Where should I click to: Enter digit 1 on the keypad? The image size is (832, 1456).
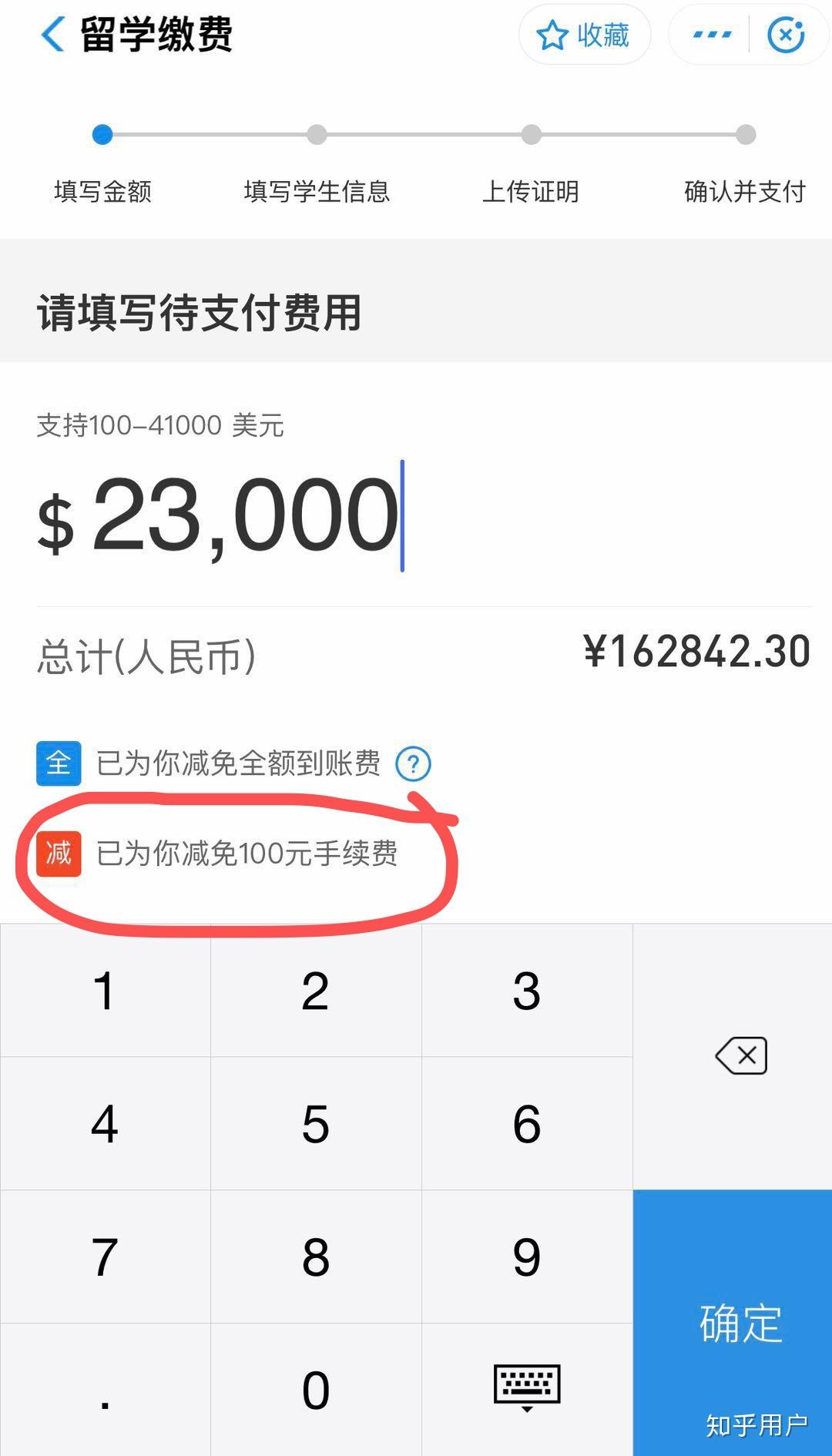[x=105, y=991]
